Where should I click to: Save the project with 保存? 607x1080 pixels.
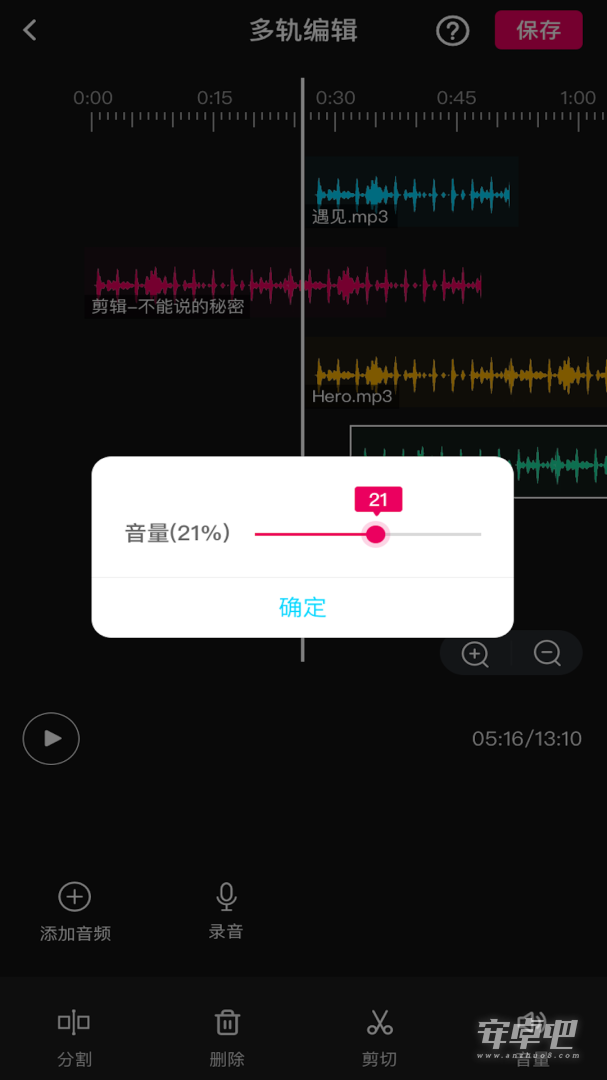click(x=539, y=30)
